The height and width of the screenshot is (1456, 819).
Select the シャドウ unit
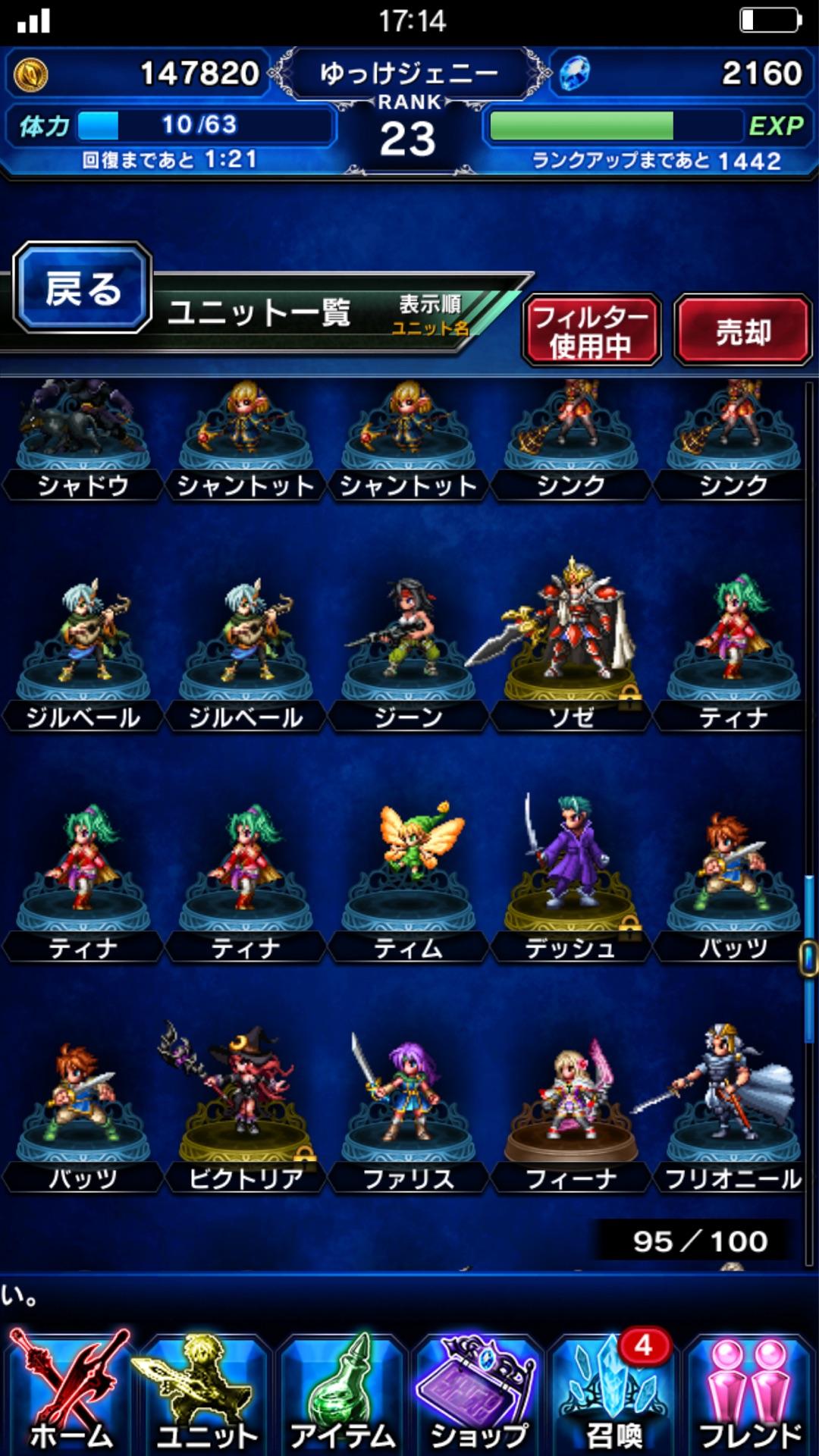pos(83,440)
